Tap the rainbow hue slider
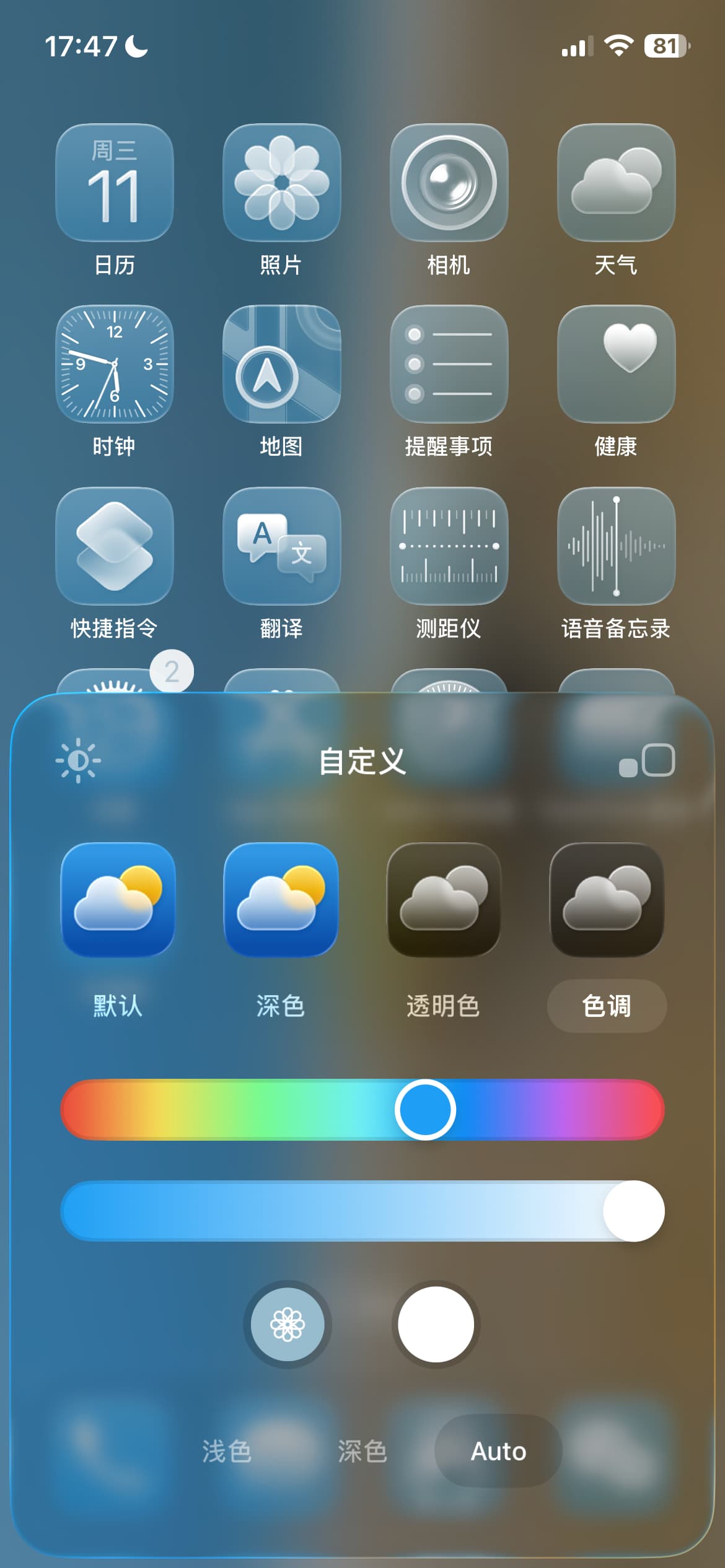 [x=362, y=1110]
